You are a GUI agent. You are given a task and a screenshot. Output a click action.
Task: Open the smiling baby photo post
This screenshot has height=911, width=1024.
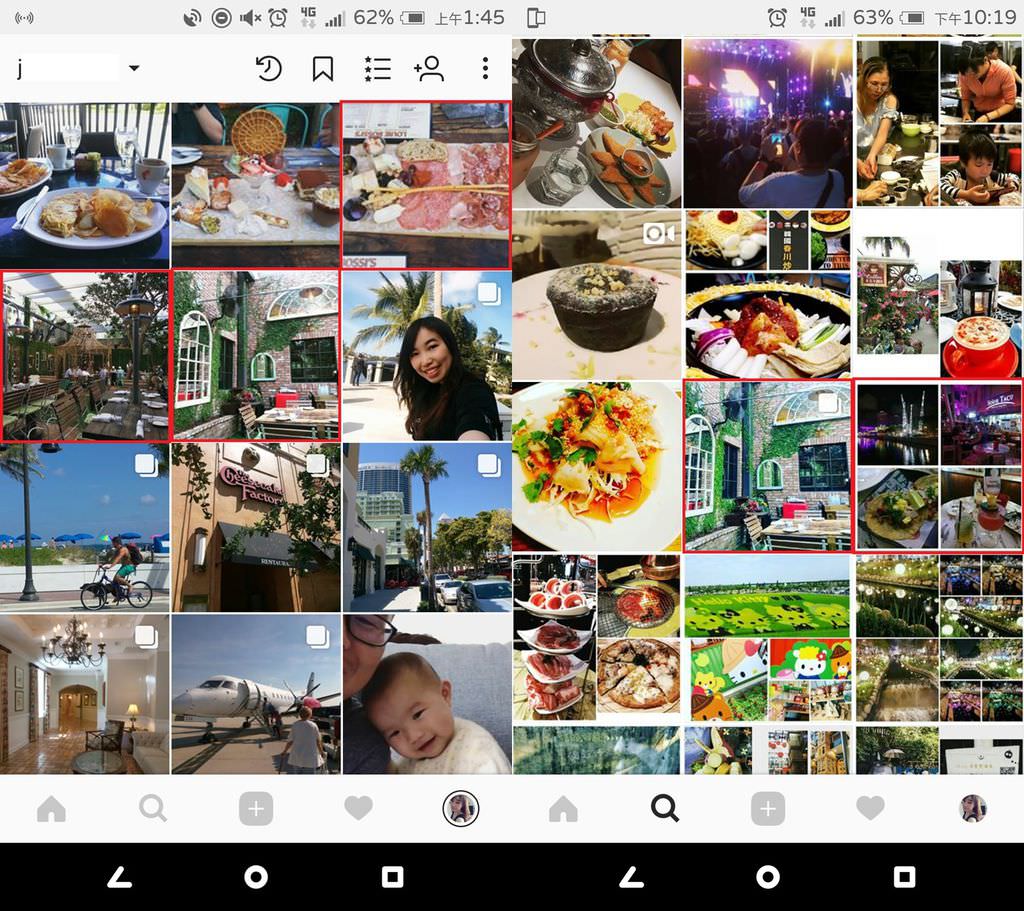[427, 693]
